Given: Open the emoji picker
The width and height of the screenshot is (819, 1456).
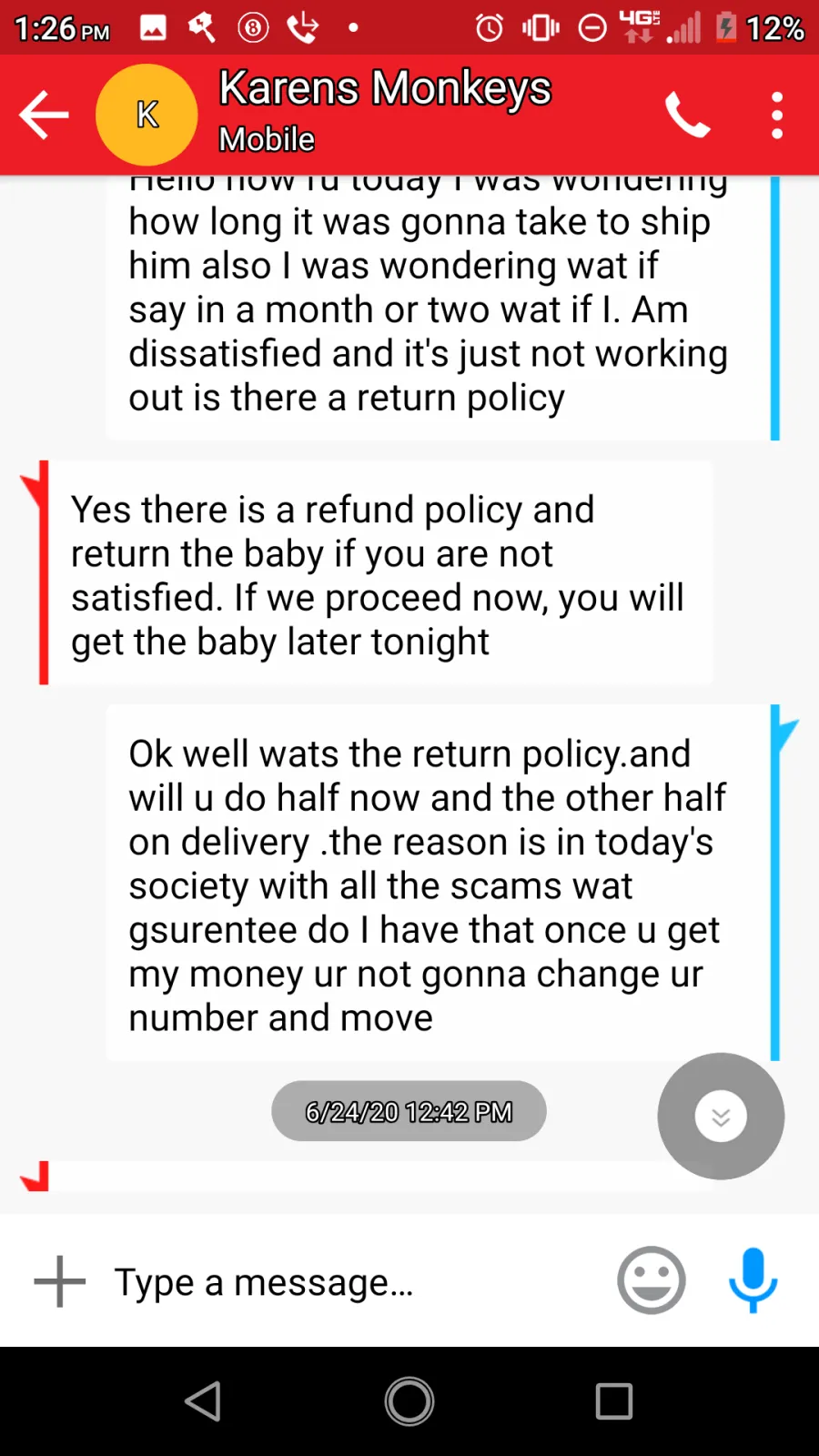Looking at the screenshot, I should pos(652,1280).
